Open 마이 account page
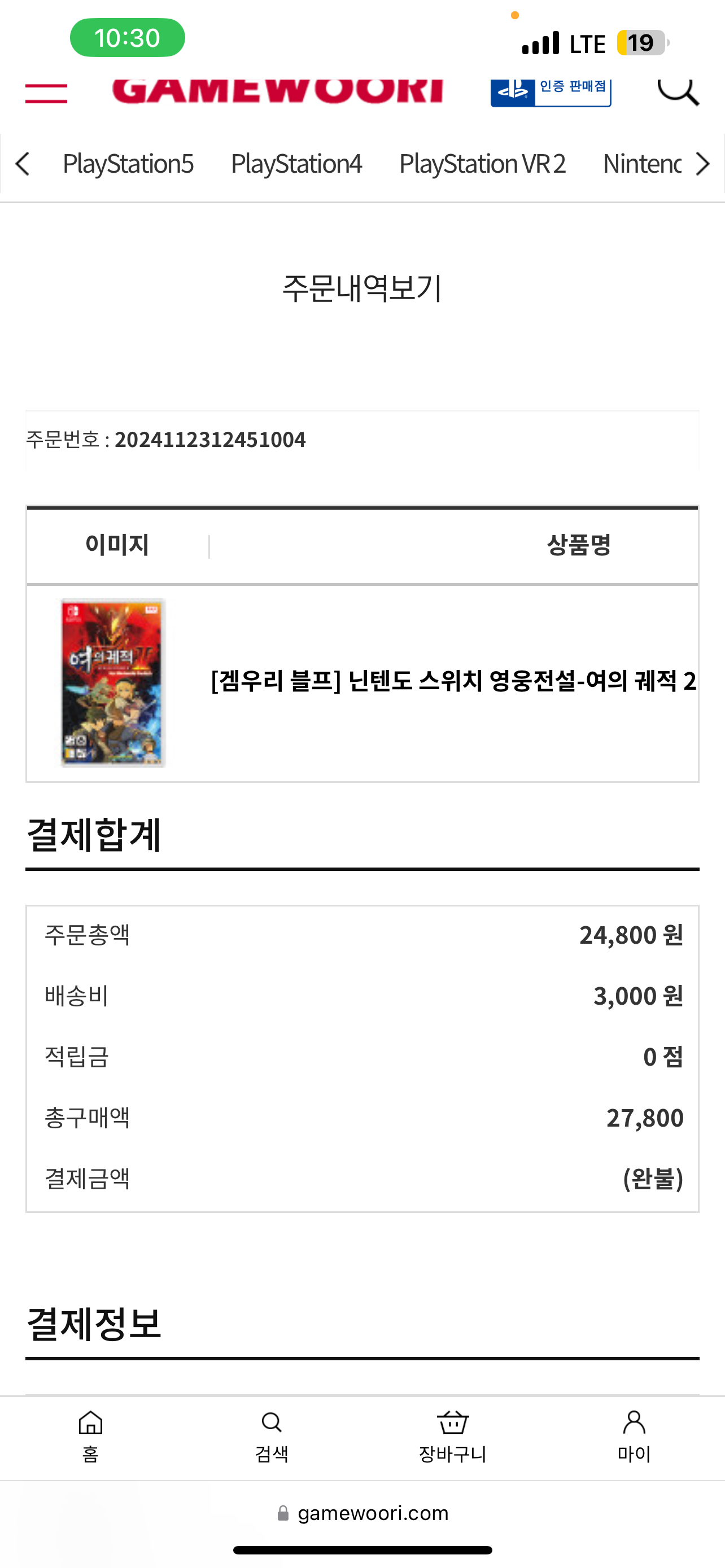Screen dimensions: 725x1568 pyautogui.click(x=634, y=1437)
